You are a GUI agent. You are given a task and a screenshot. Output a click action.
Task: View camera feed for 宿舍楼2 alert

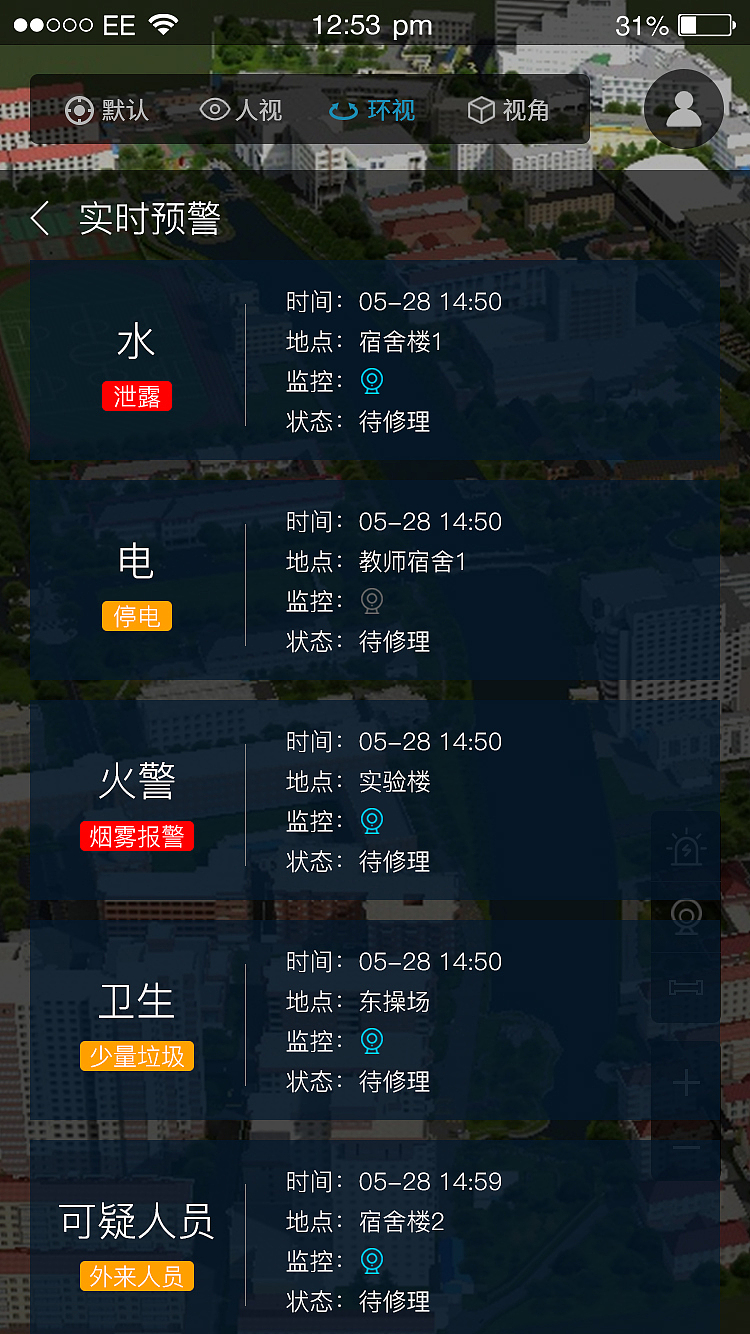coord(372,1261)
